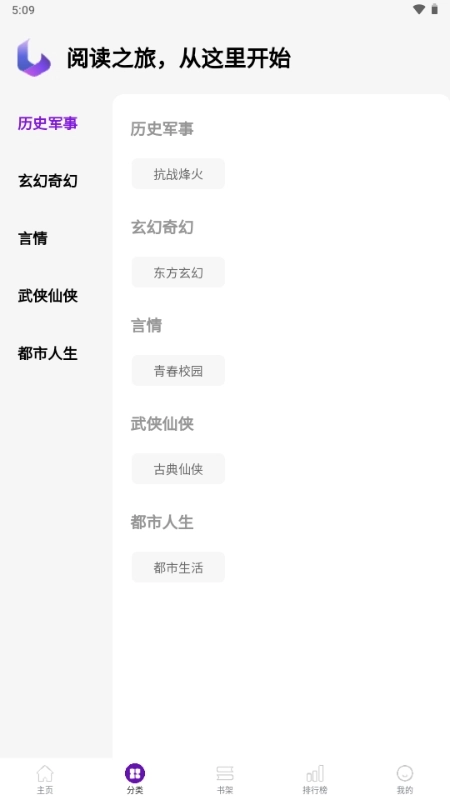Open 都市人生 in the left sidebar

(48, 353)
